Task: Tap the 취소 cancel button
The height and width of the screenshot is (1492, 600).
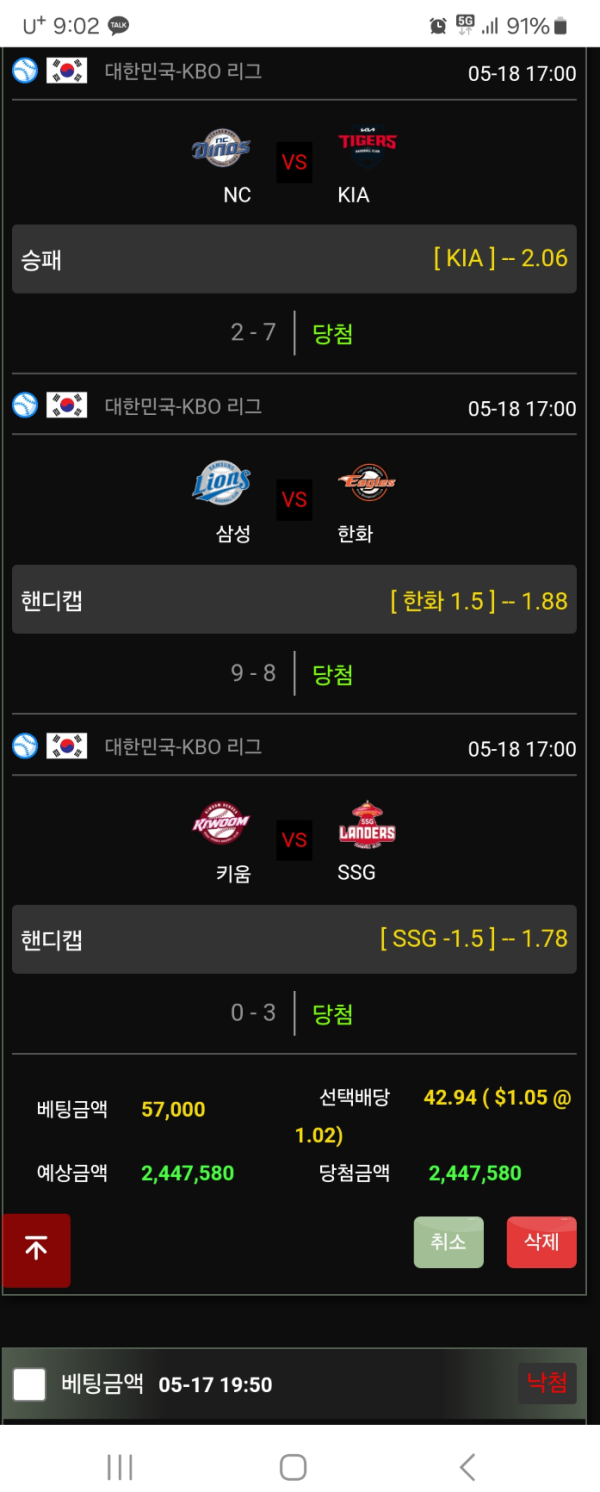Action: coord(448,1242)
